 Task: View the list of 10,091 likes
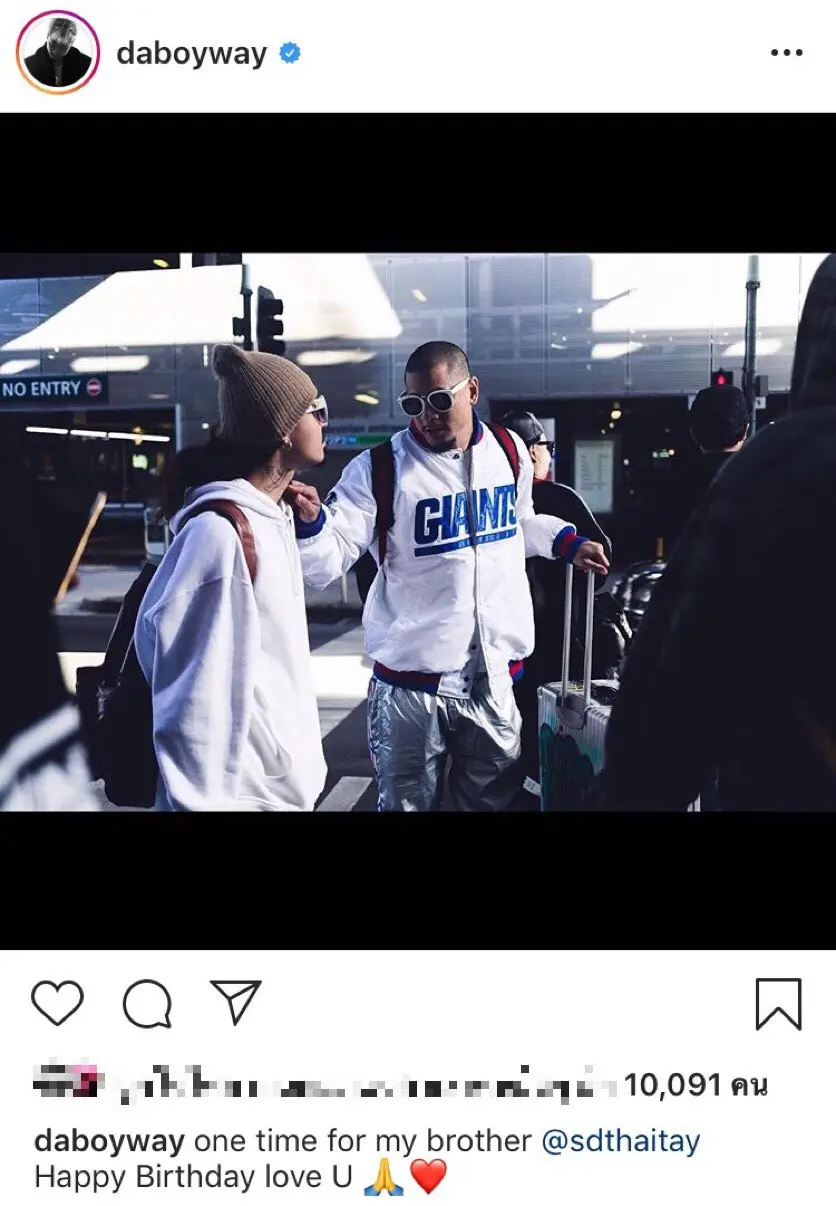coord(695,1085)
